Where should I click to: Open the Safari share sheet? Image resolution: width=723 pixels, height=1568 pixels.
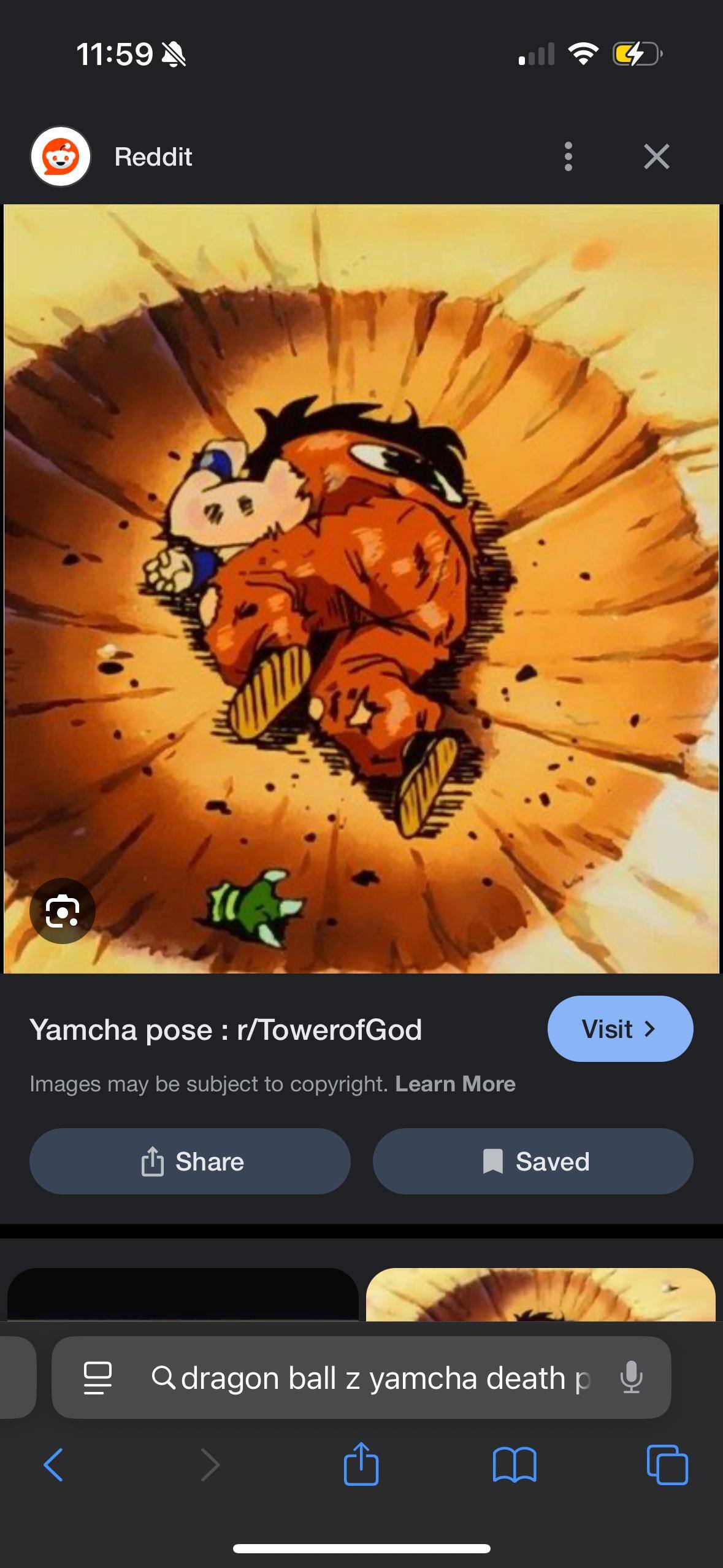click(361, 1465)
